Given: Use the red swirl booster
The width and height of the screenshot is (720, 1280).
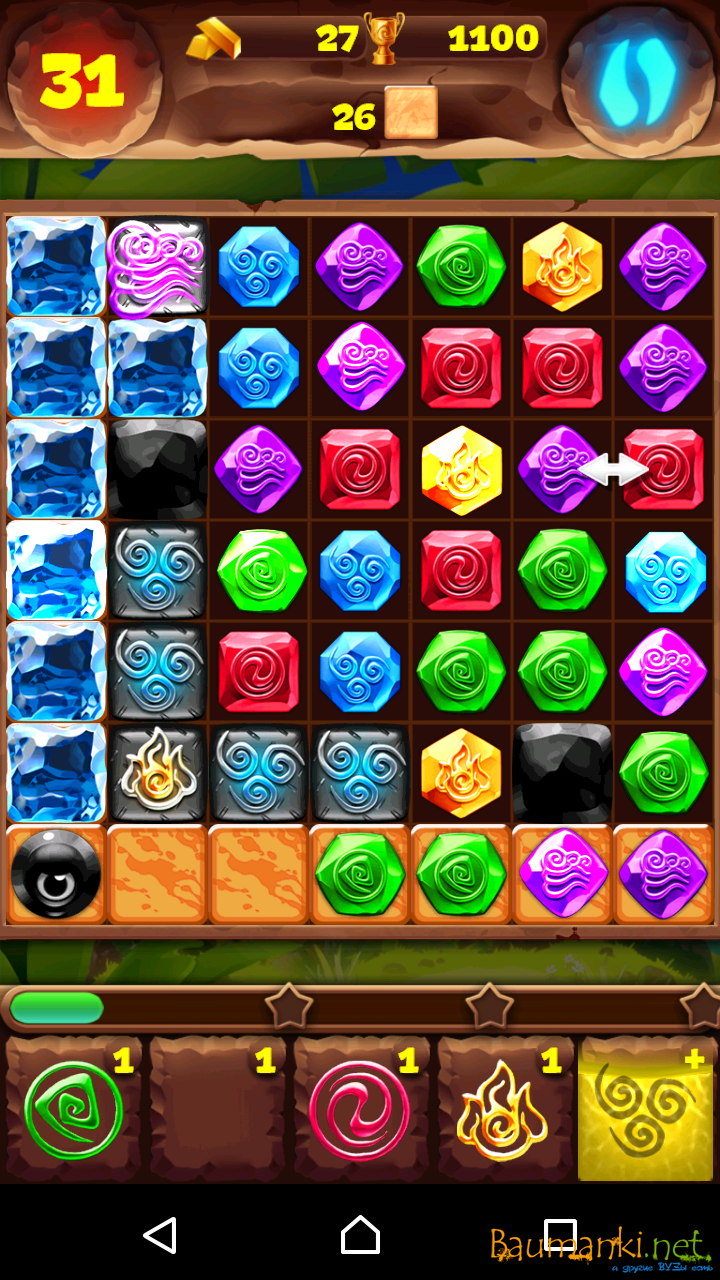Looking at the screenshot, I should pos(359,1110).
